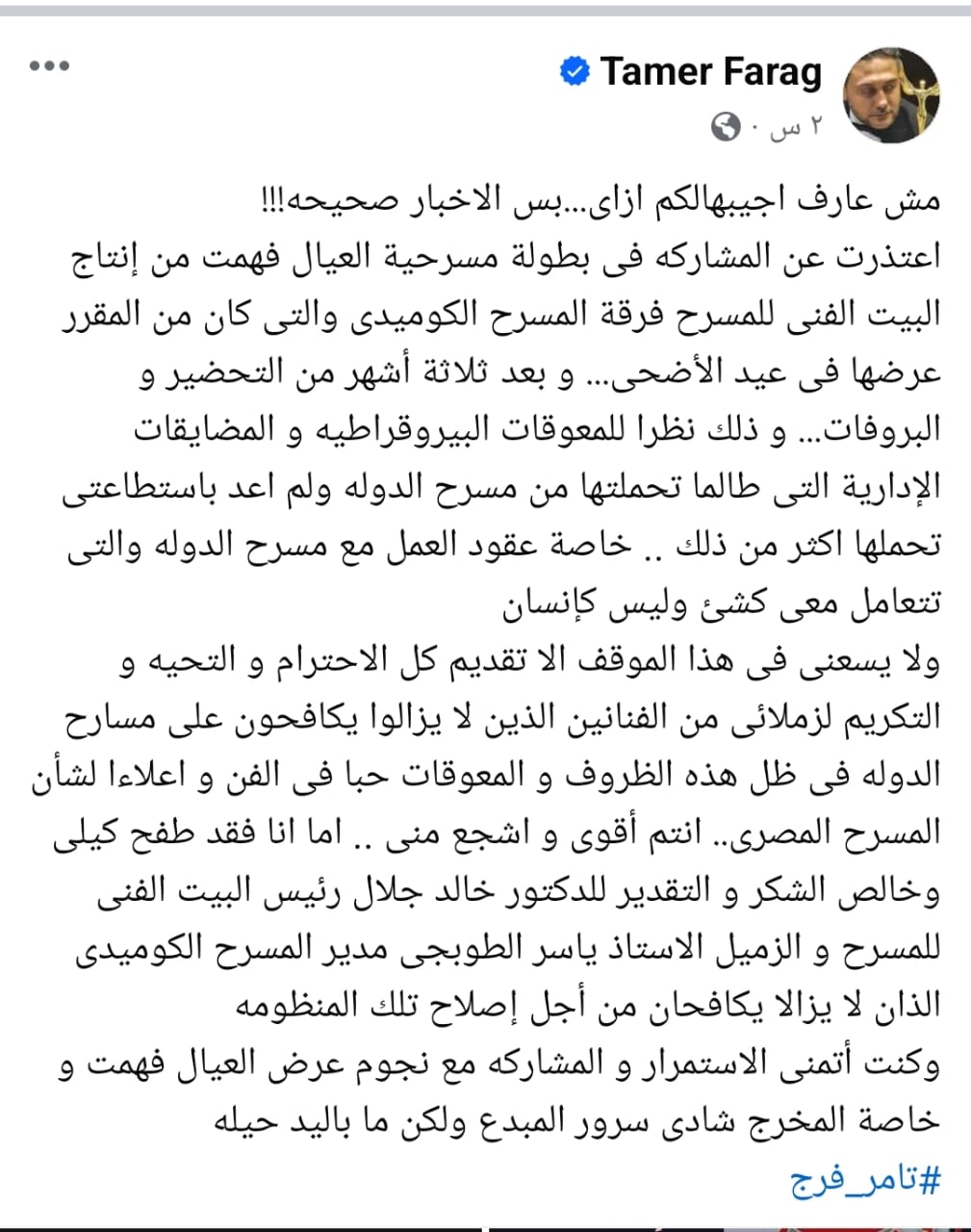Open Tamer Farag's profile from his name
Screen dimensions: 971x1232
click(x=711, y=72)
